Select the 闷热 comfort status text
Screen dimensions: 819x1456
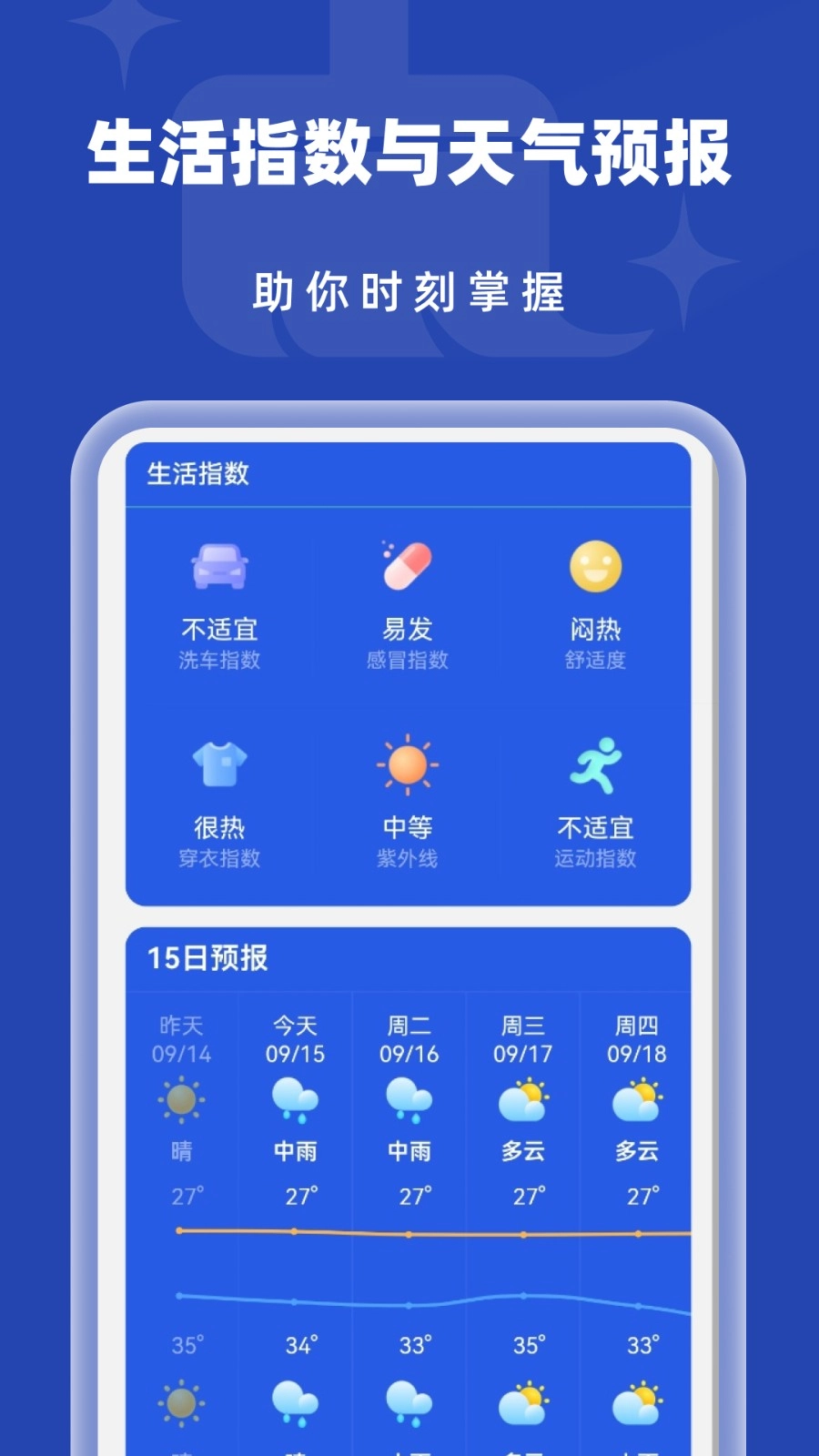point(596,628)
